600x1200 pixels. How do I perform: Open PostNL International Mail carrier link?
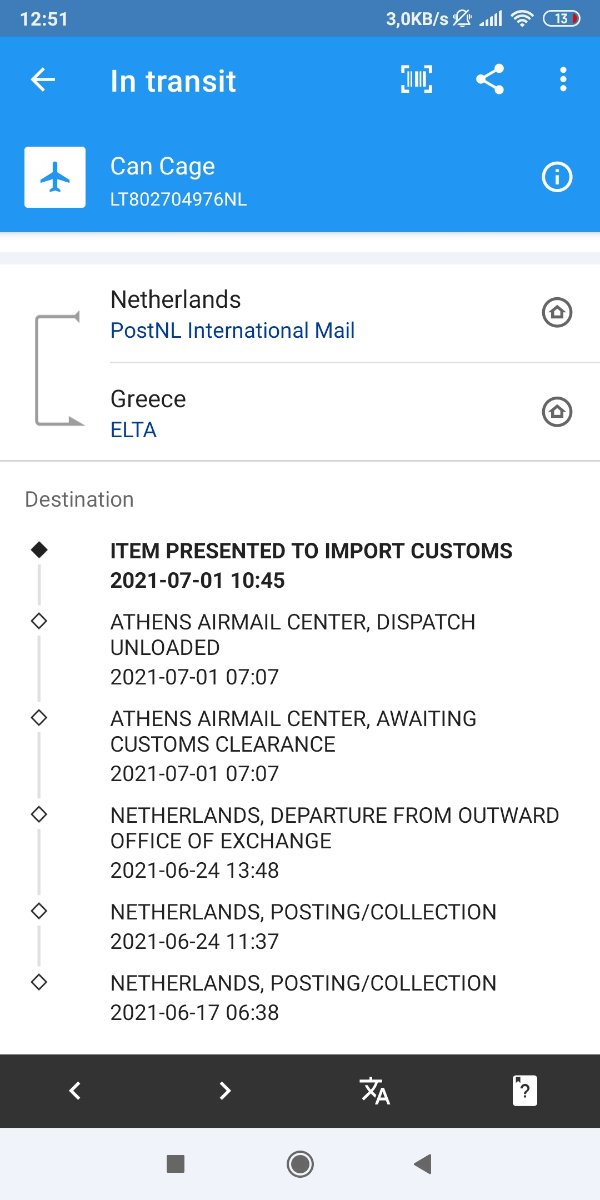click(x=232, y=331)
